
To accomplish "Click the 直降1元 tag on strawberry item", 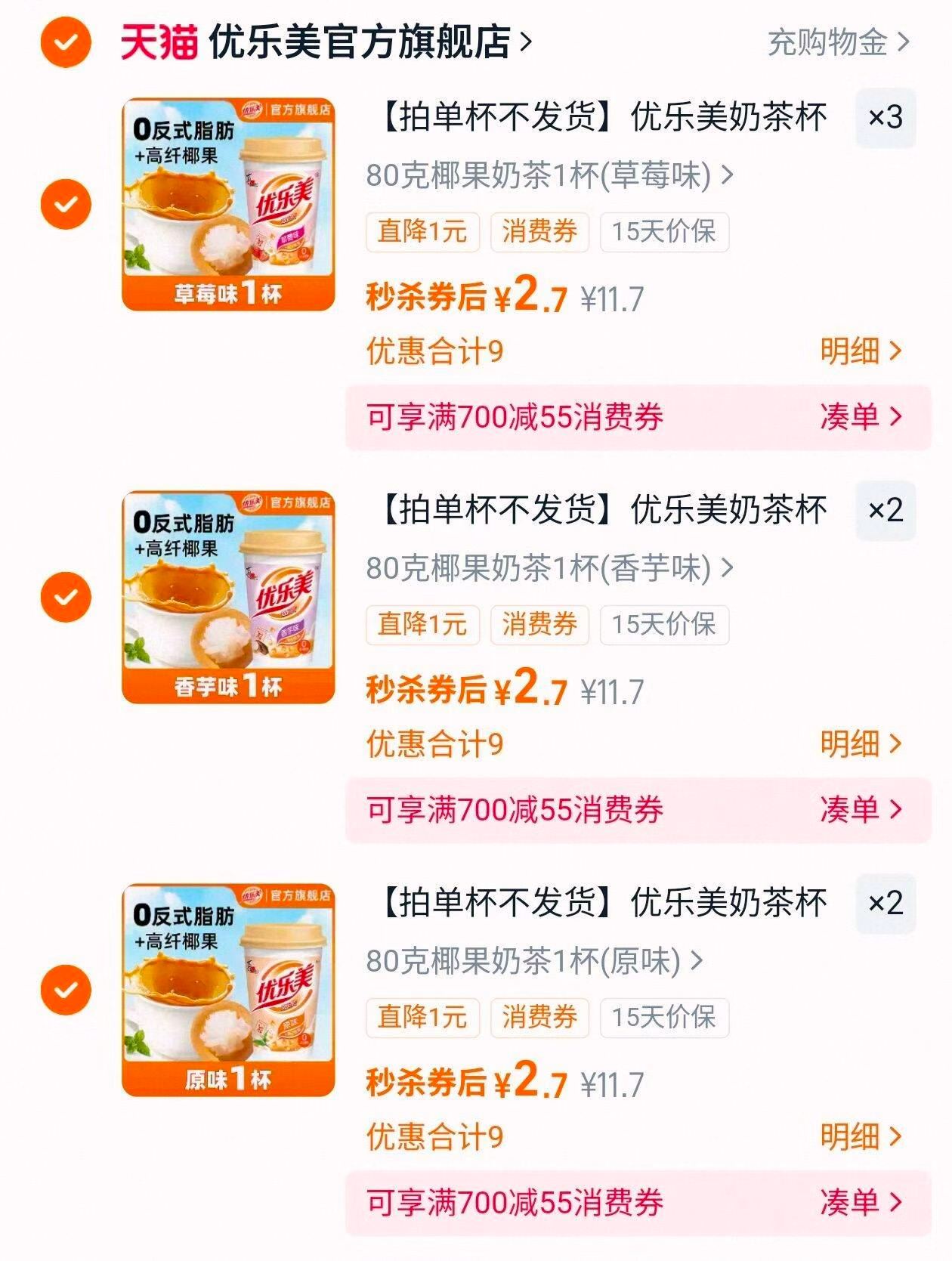I will pos(421,233).
